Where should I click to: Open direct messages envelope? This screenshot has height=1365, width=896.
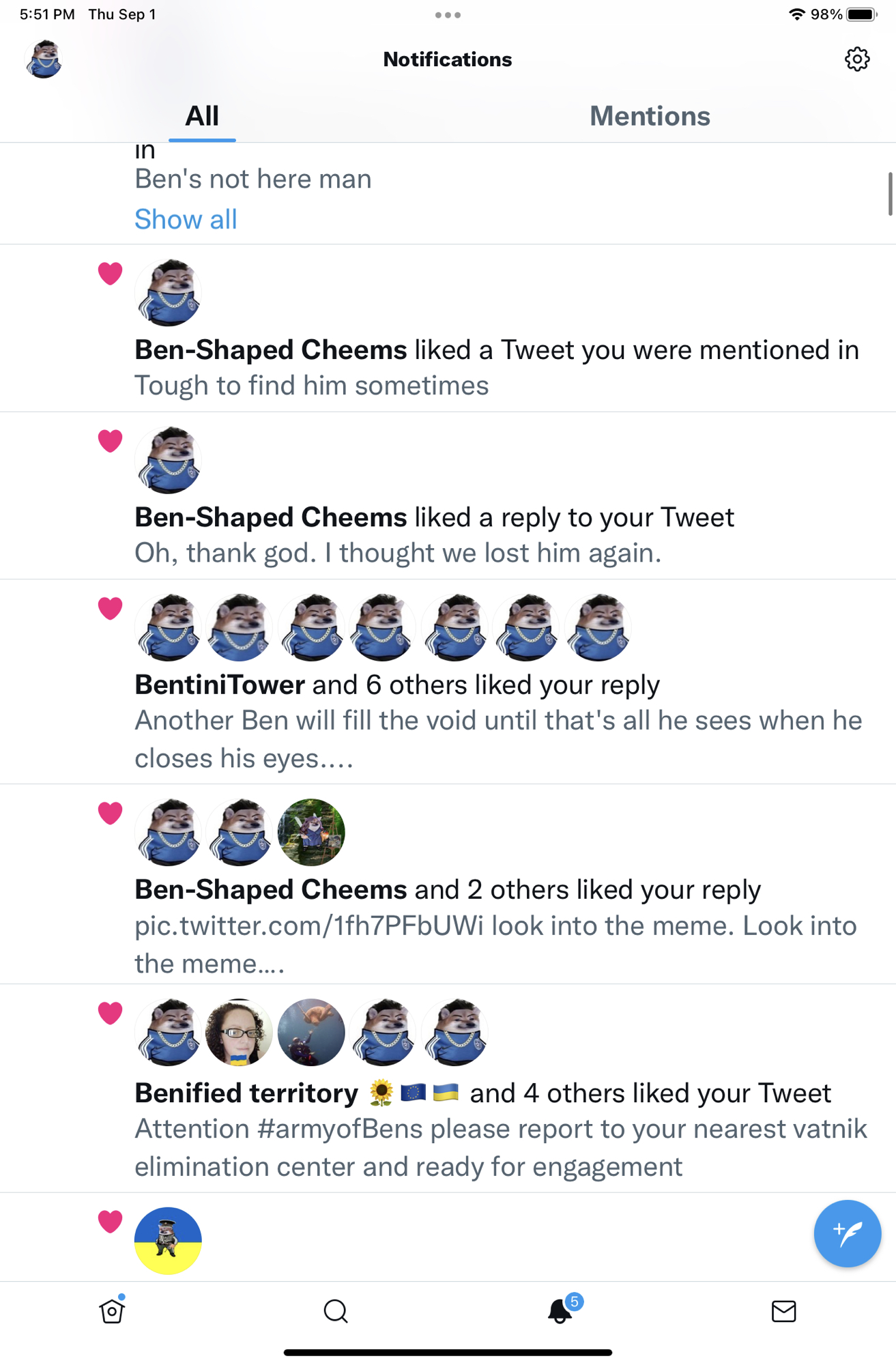coord(783,1310)
